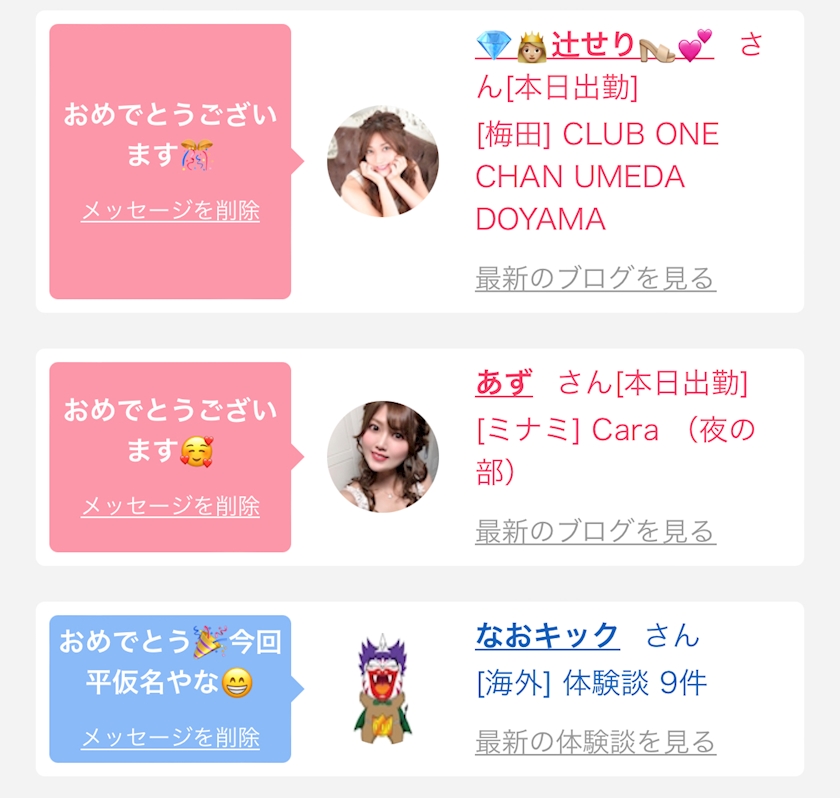Delete the message sent to あず
Viewport: 840px width, 798px height.
(x=170, y=506)
